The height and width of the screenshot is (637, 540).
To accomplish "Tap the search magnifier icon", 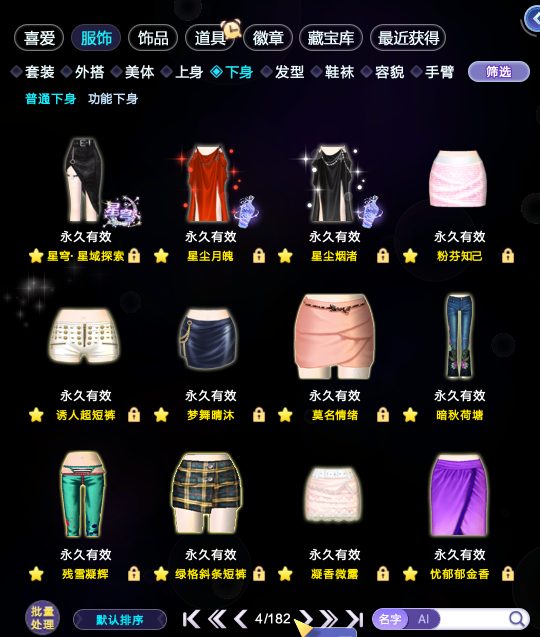I will (516, 619).
